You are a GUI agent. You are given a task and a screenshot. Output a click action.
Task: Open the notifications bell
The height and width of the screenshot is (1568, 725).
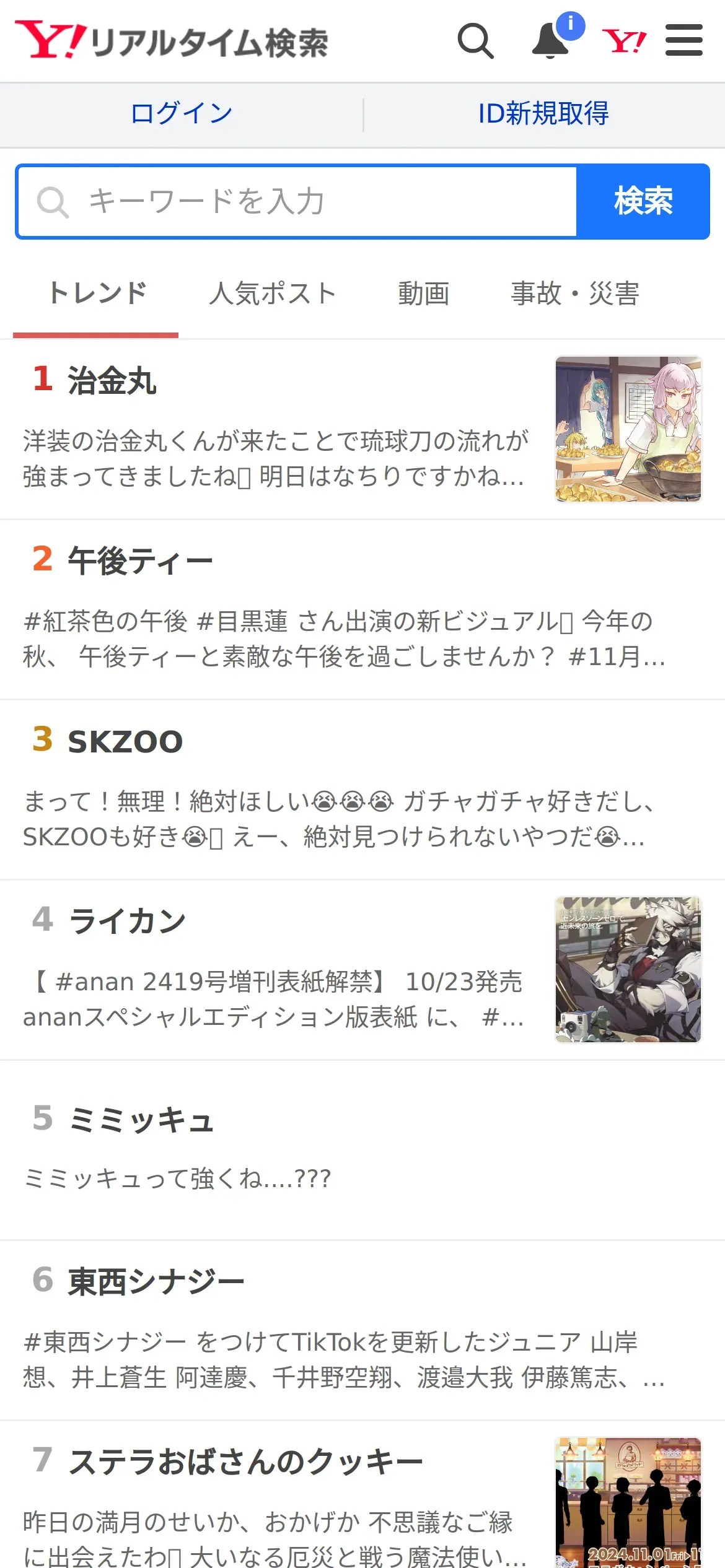tap(551, 41)
